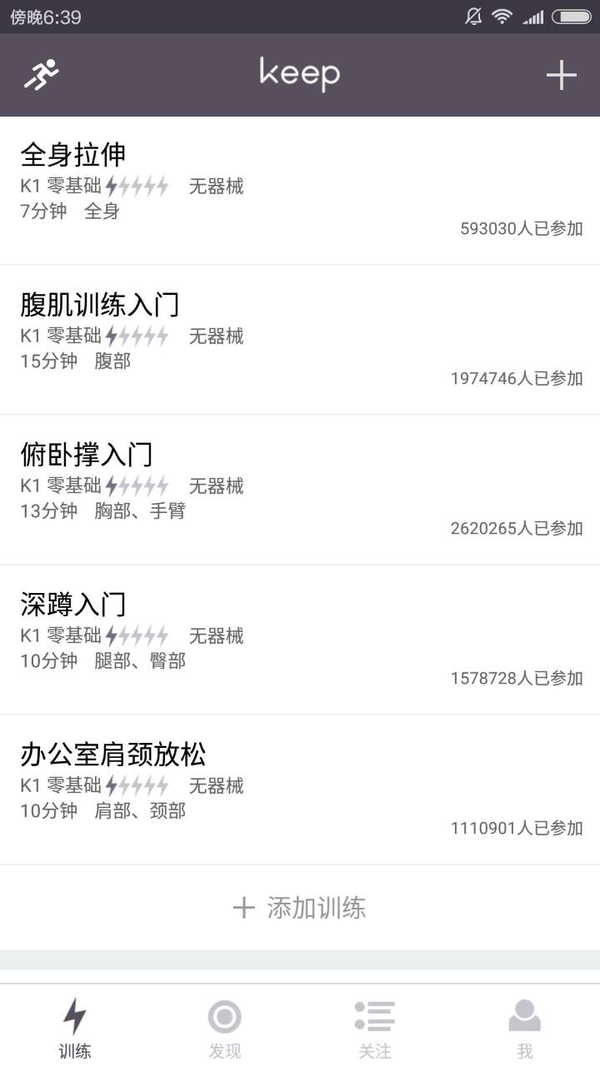
Task: Select the 俯卧撑入门 training
Action: 300,489
